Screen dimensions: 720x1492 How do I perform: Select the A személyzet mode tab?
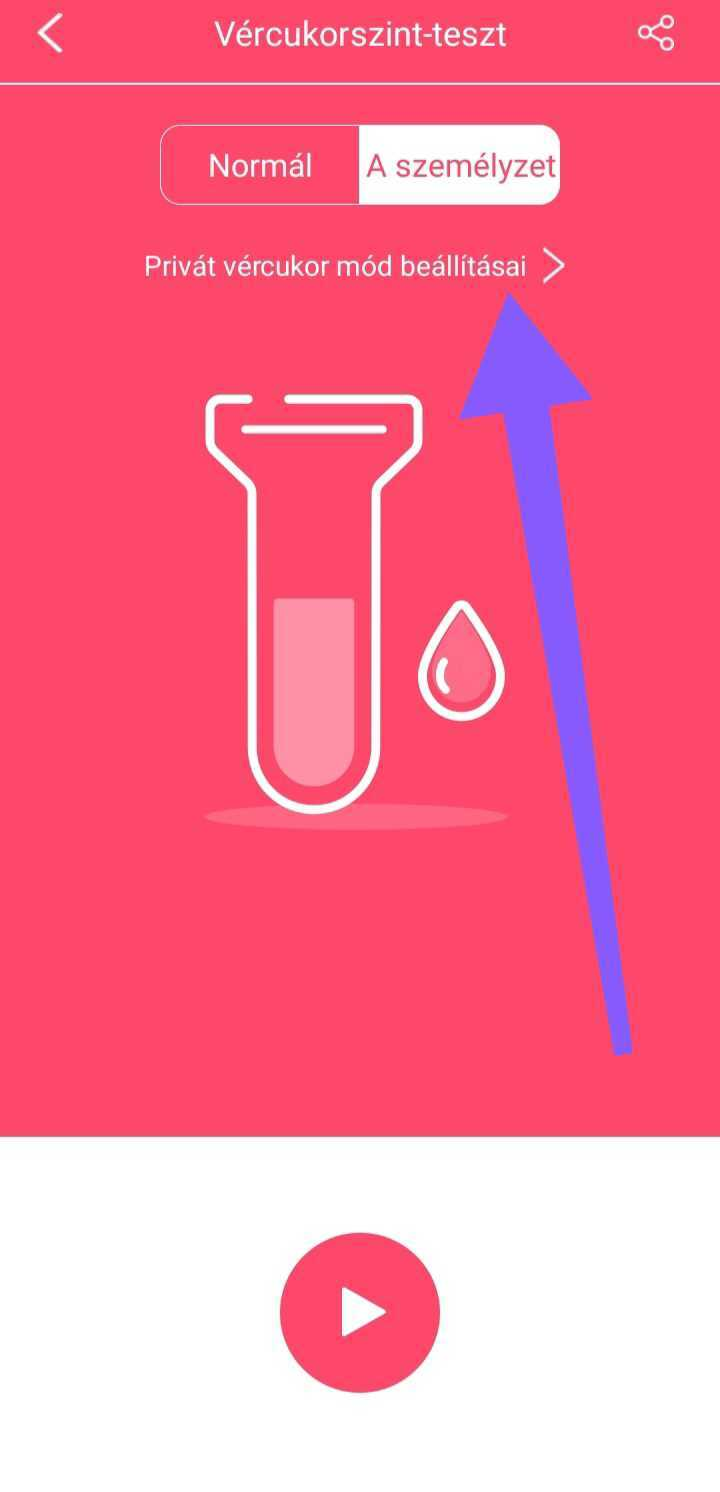(459, 165)
